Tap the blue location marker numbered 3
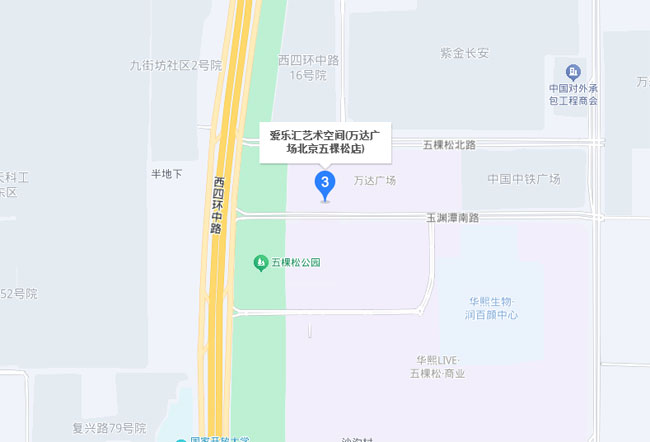 click(x=324, y=183)
